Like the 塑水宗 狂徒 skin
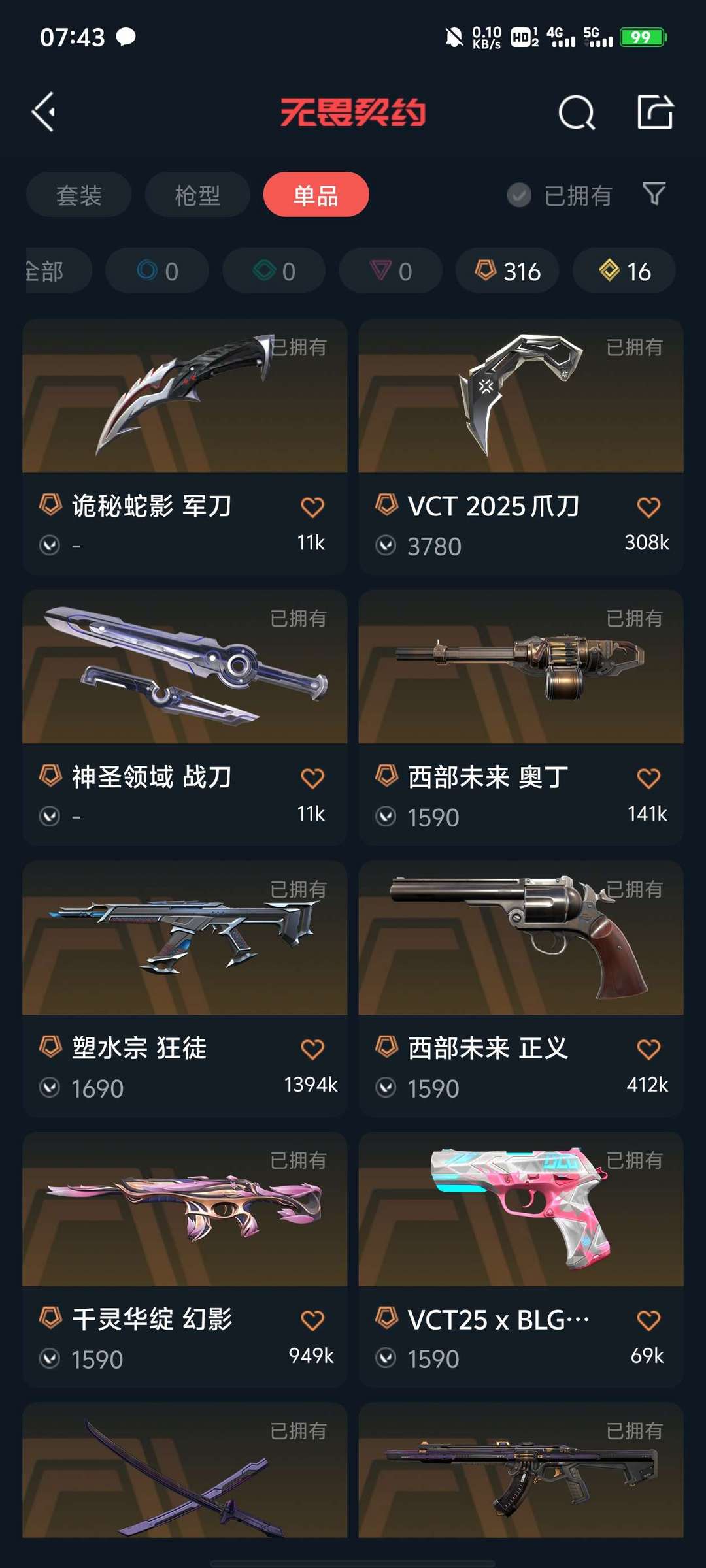Viewport: 706px width, 1568px height. 312,1049
